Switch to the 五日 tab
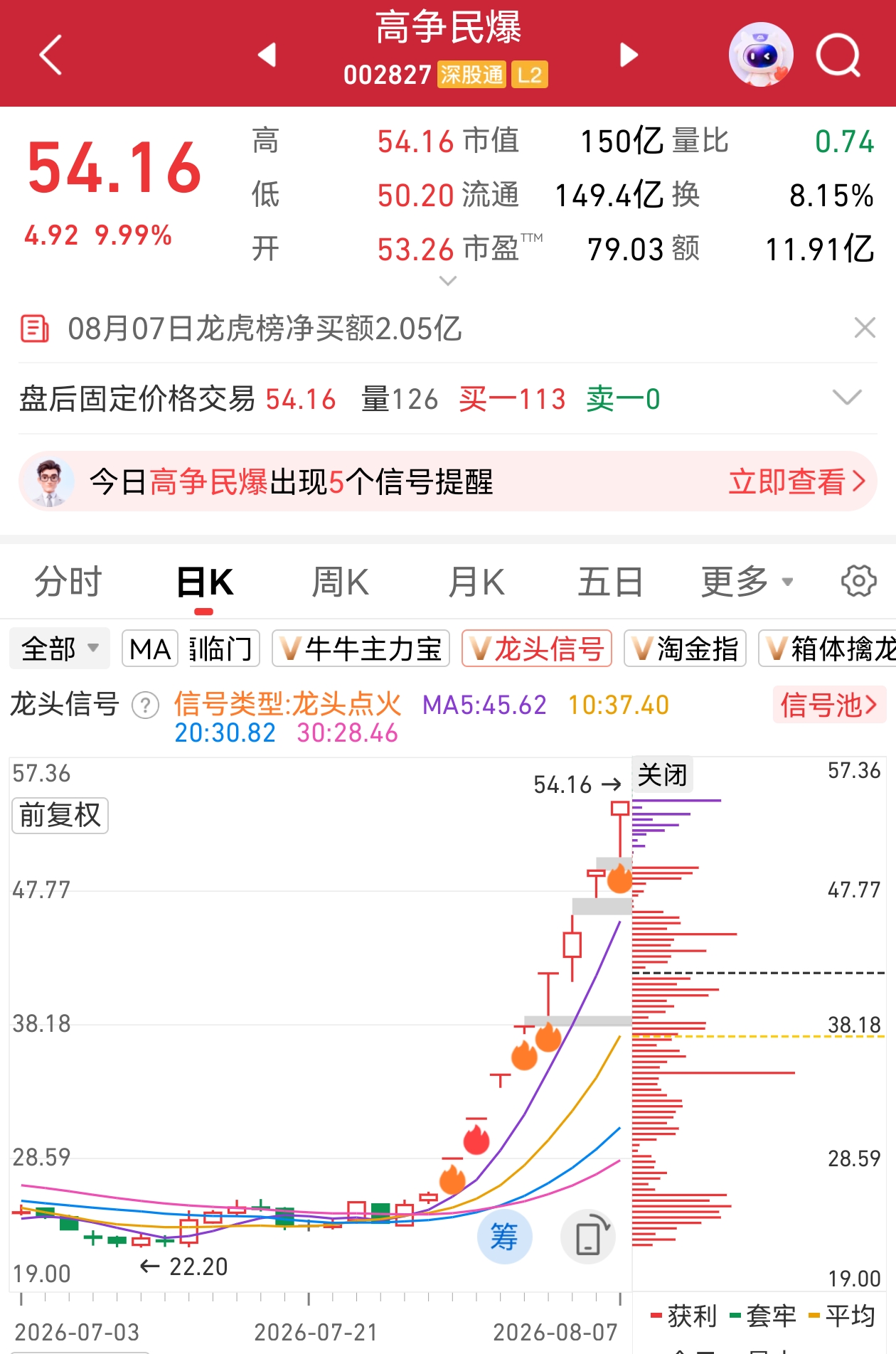 (x=610, y=582)
